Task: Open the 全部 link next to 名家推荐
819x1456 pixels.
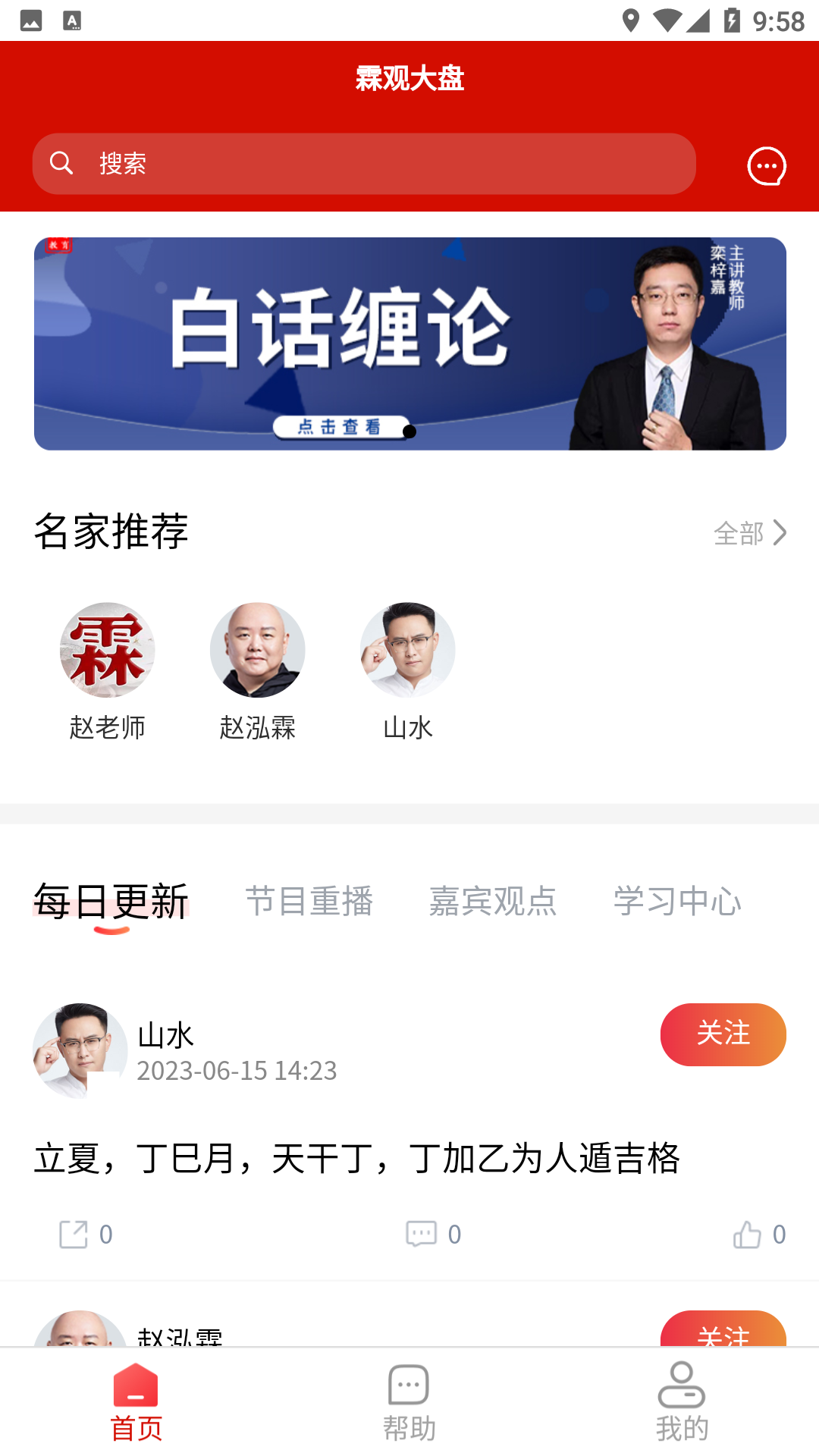Action: [739, 534]
